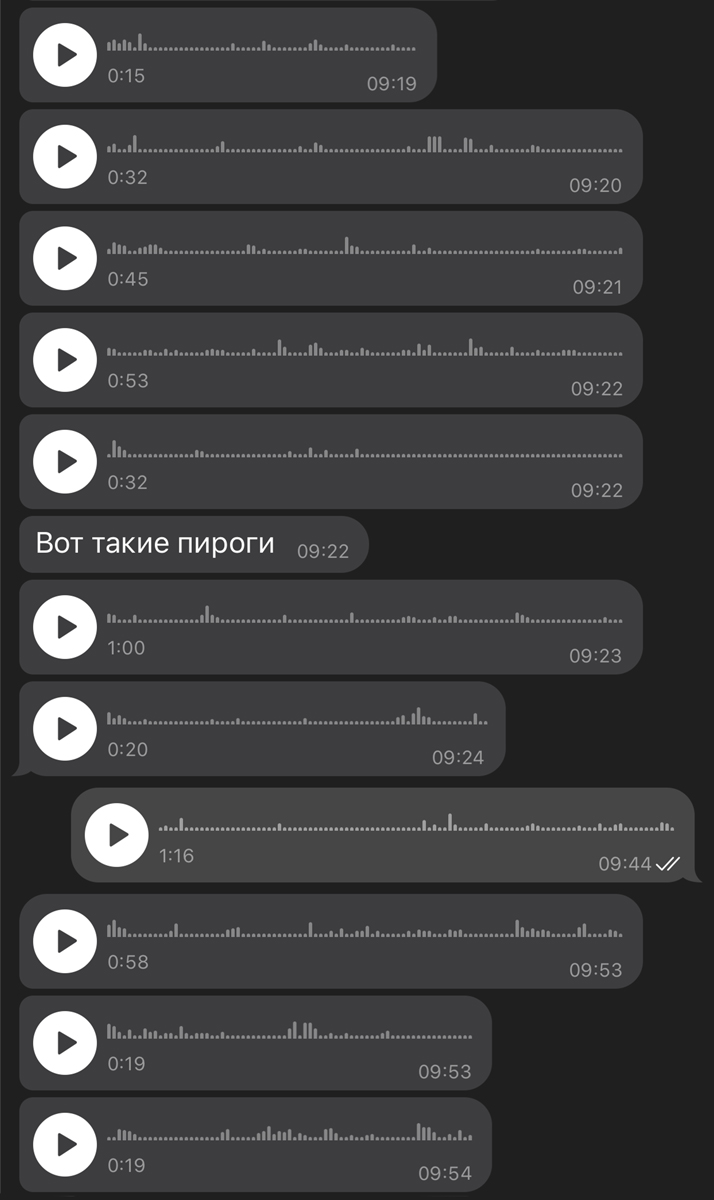Image resolution: width=714 pixels, height=1200 pixels.
Task: Listen to the 0:19 voice message from 09:53
Action: click(x=65, y=1043)
